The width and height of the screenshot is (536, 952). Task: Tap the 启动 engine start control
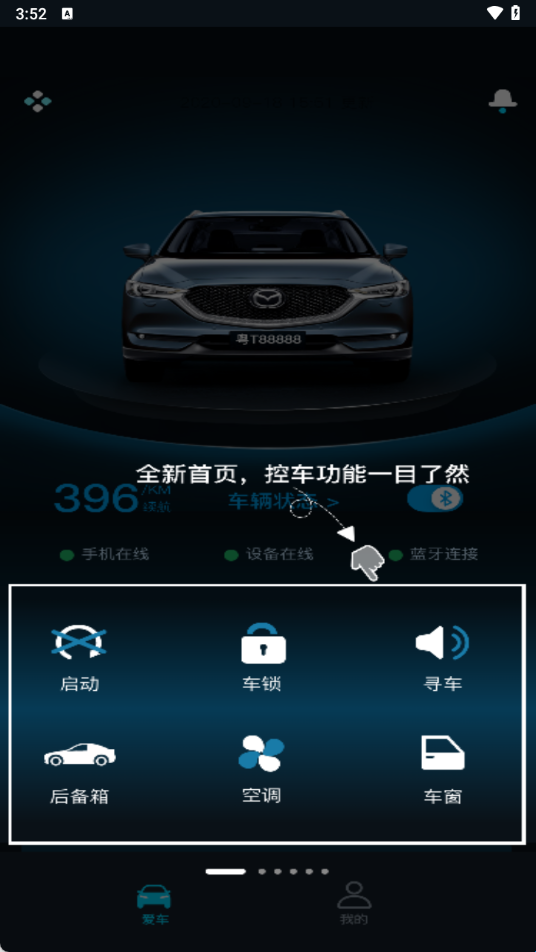[79, 658]
